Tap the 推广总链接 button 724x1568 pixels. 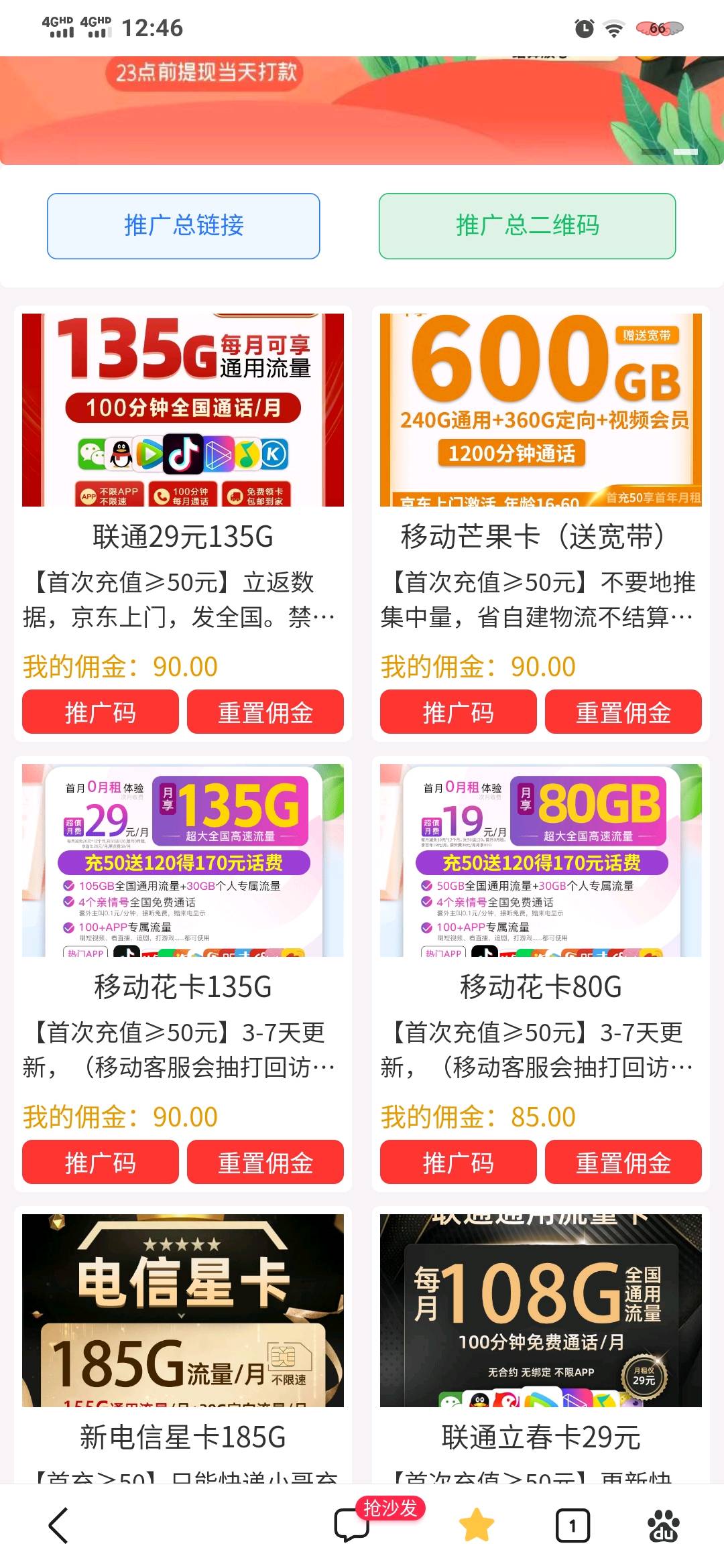(183, 226)
